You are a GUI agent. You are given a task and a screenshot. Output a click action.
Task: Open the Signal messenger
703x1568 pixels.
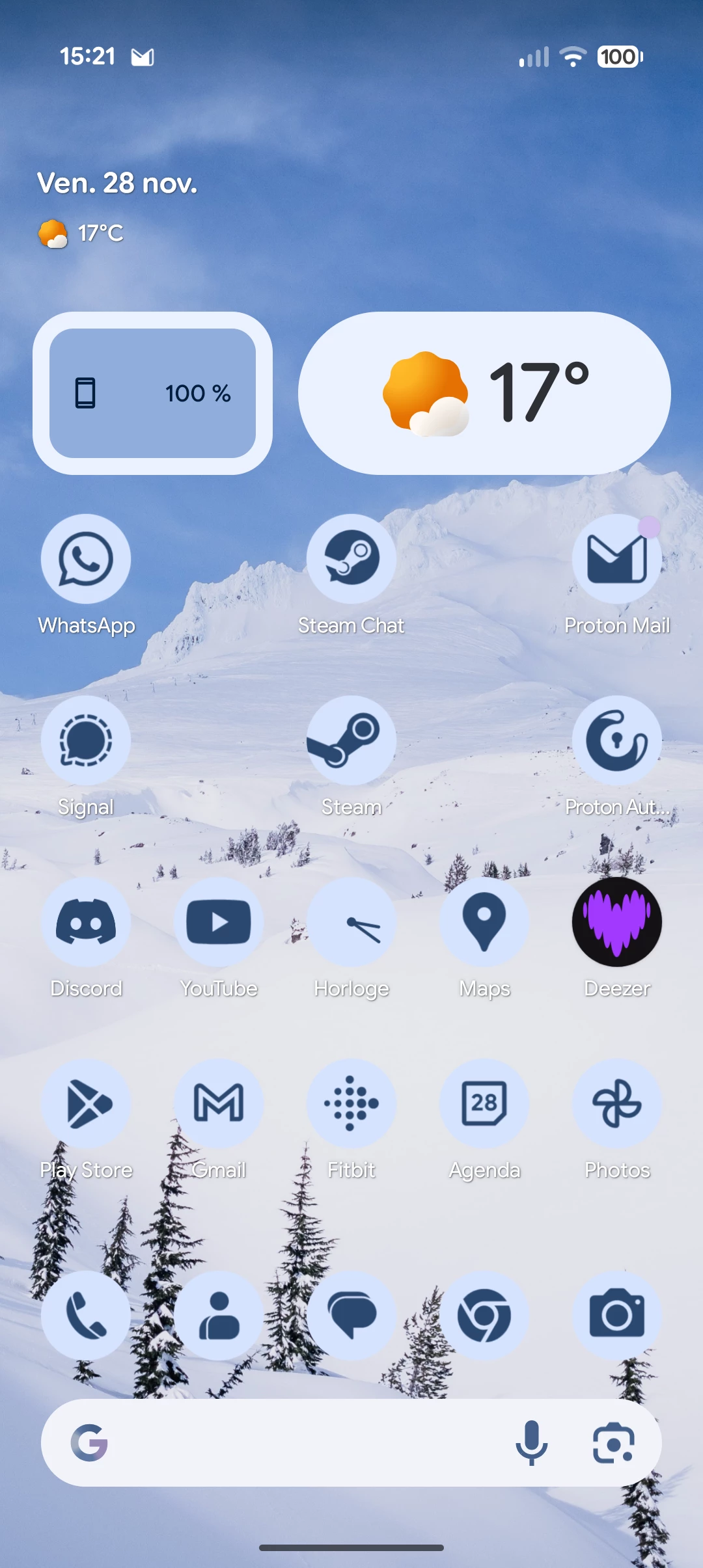pos(86,740)
